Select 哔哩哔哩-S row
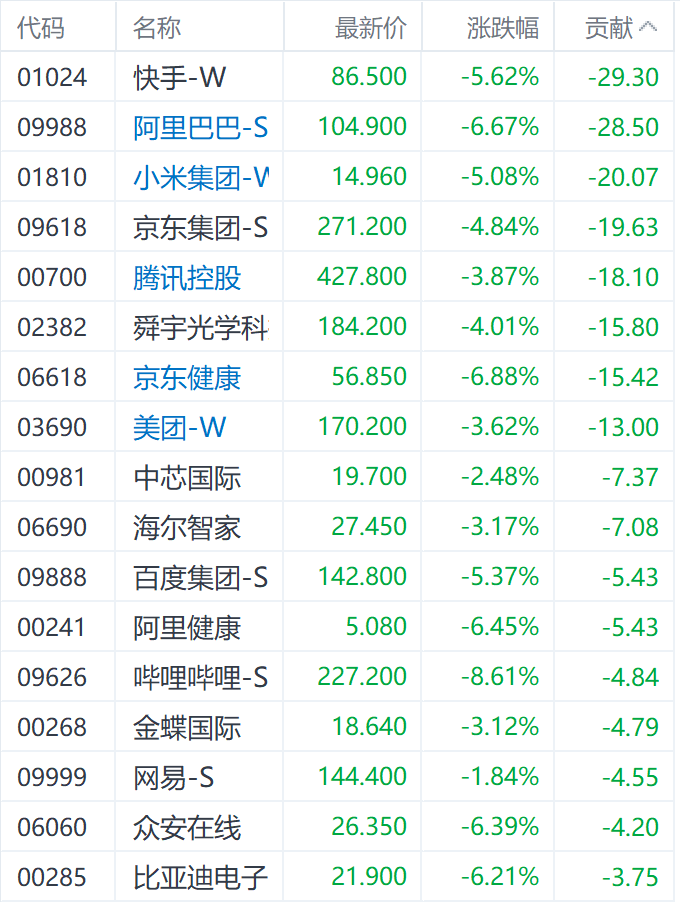The height and width of the screenshot is (902, 680). click(200, 677)
